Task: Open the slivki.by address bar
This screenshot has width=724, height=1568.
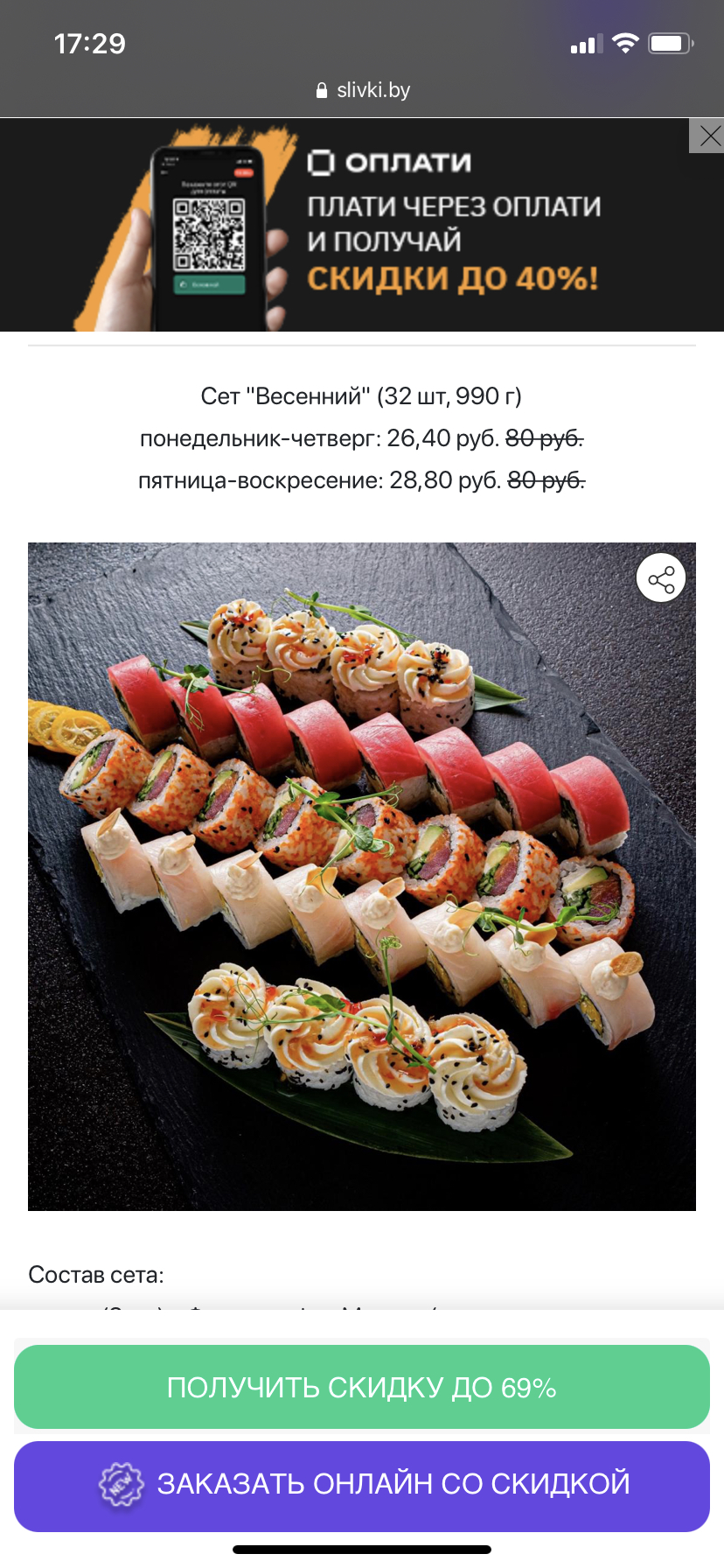Action: click(362, 90)
